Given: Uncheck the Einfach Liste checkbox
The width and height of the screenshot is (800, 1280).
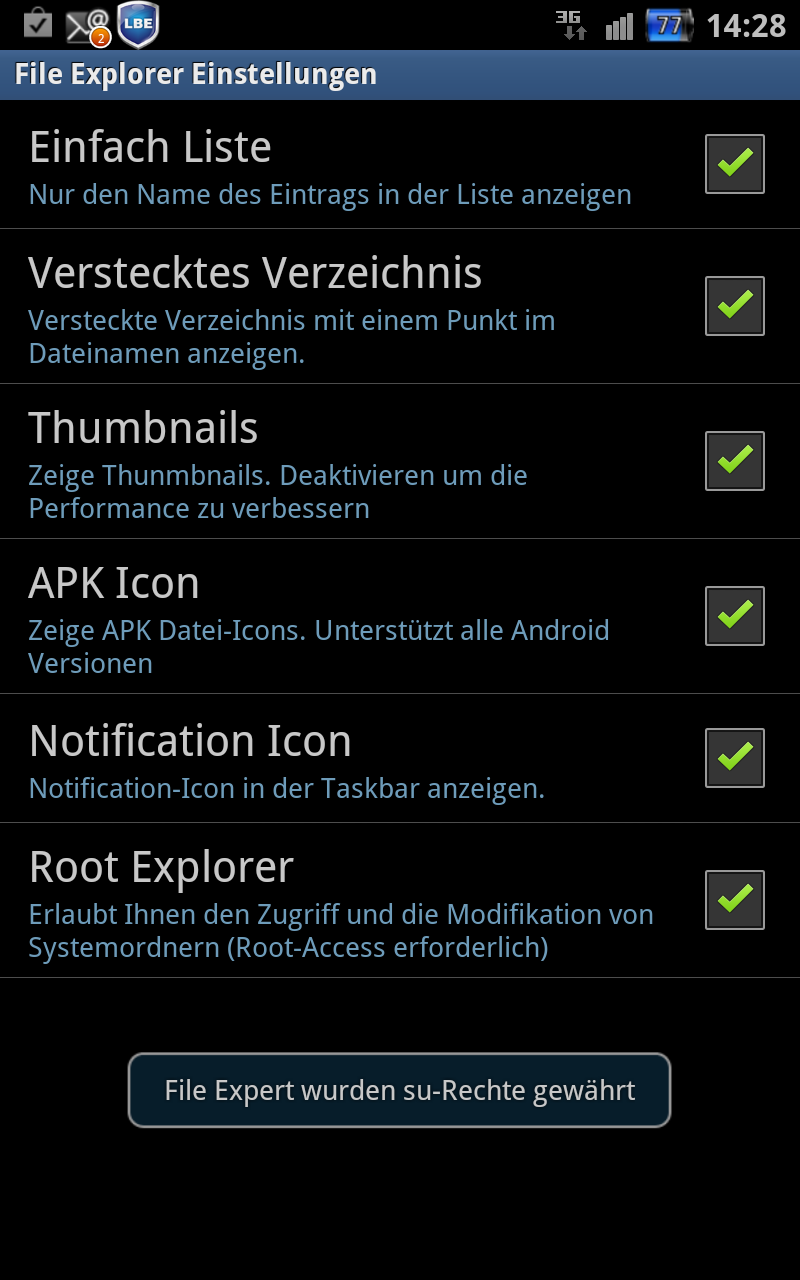Looking at the screenshot, I should (735, 164).
